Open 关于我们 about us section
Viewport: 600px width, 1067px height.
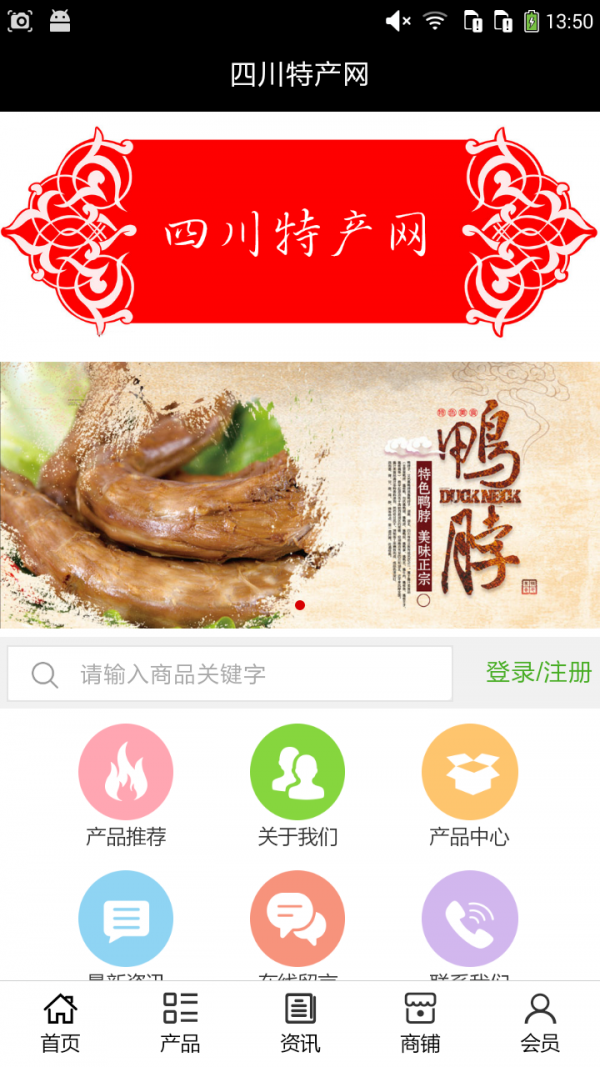coord(297,772)
